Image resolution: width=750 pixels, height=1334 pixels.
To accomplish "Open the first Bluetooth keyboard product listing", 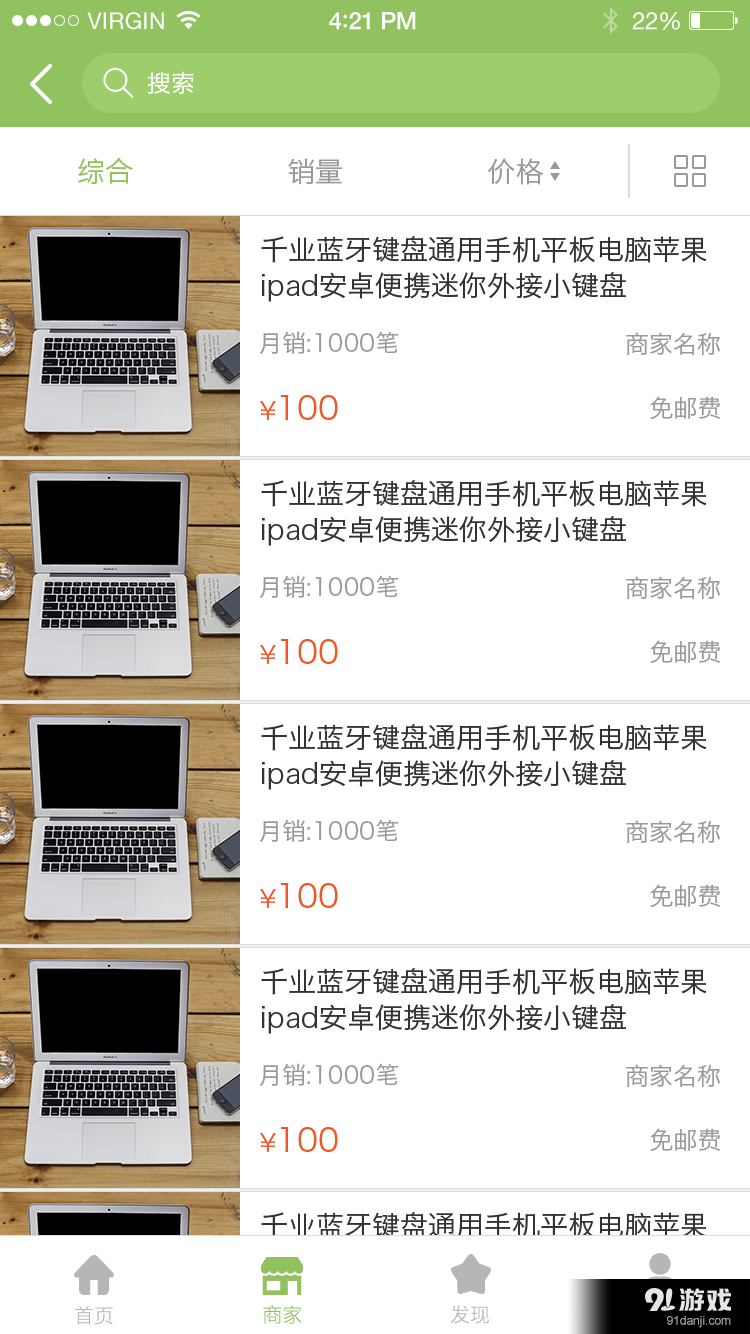I will click(x=375, y=330).
